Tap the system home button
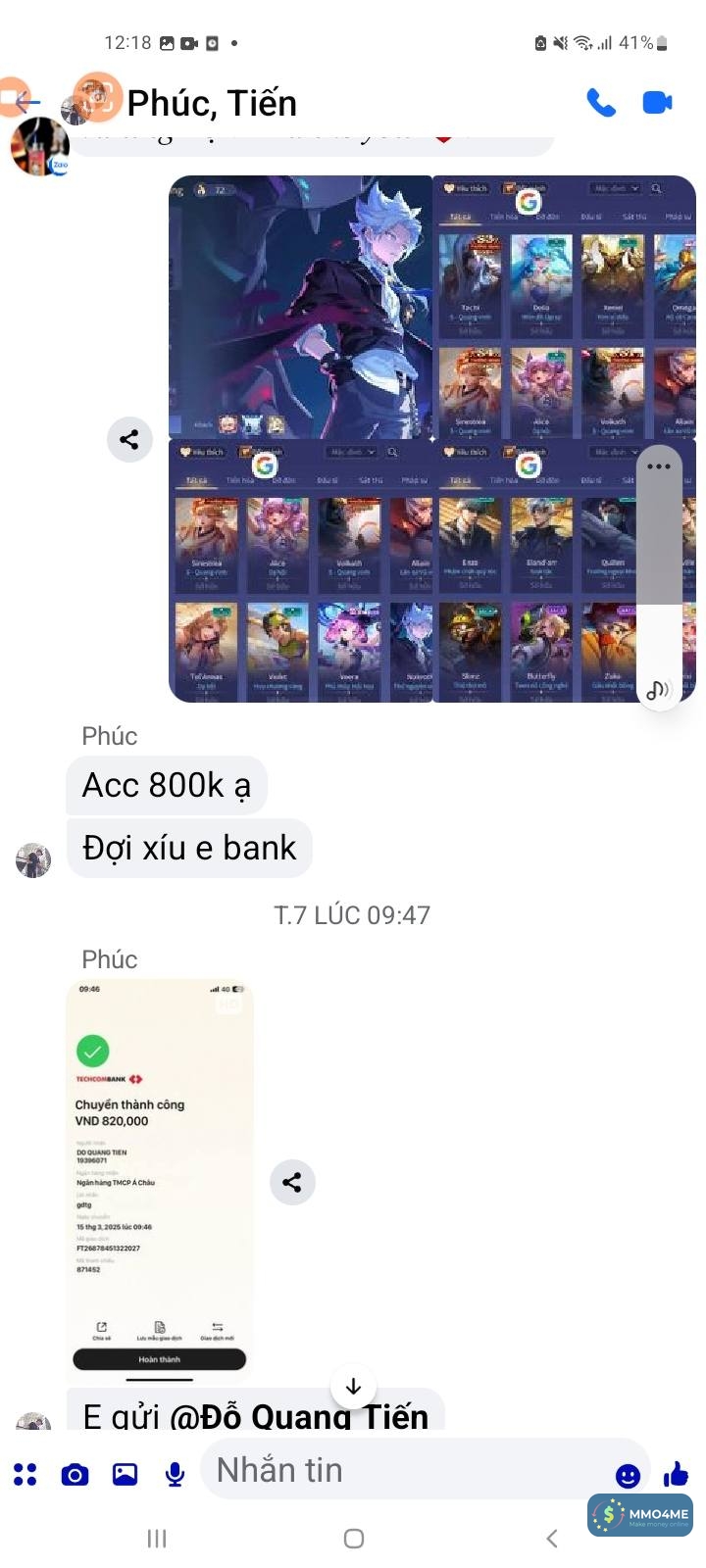 coord(354,1539)
